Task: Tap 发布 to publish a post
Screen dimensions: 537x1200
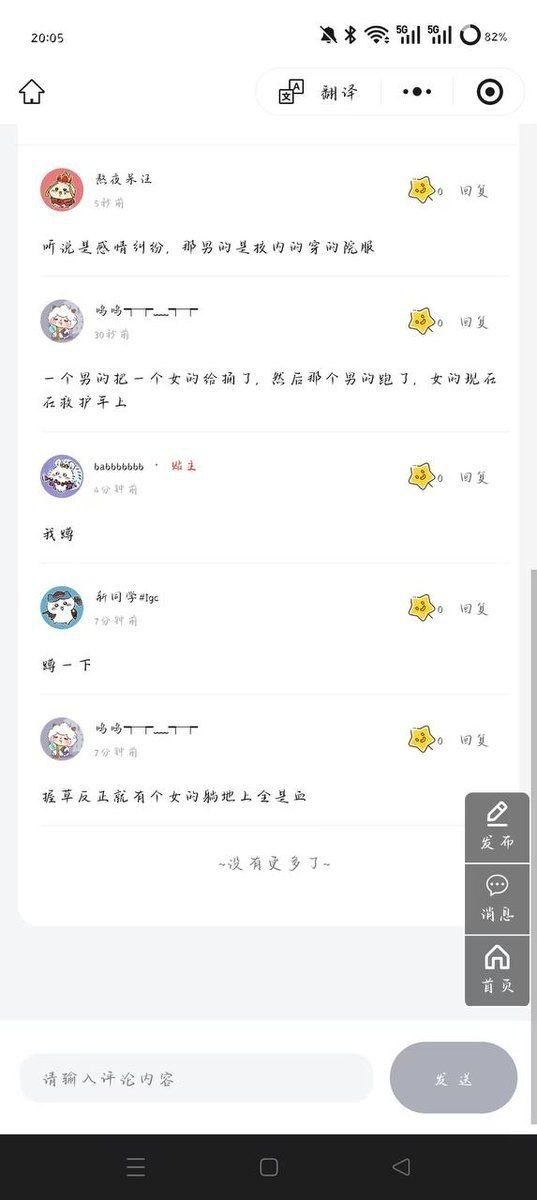Action: [x=497, y=827]
